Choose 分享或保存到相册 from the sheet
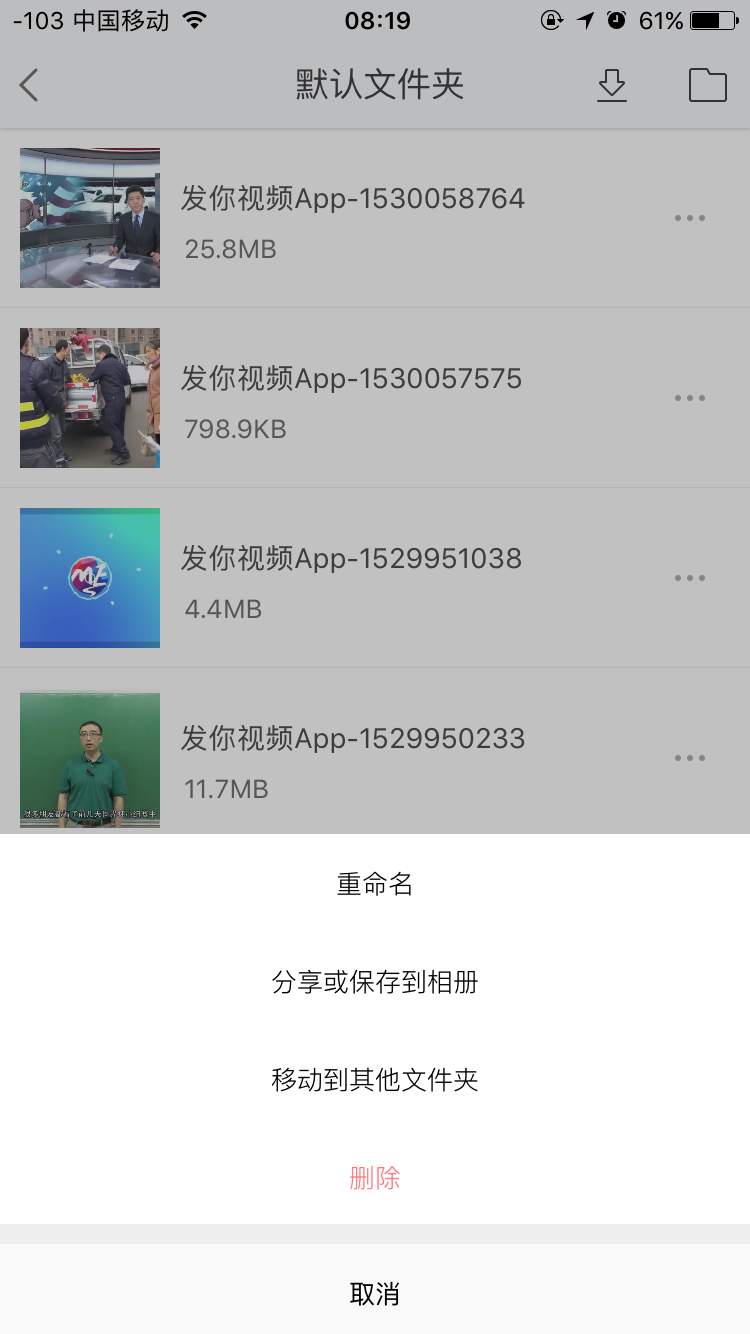 375,983
